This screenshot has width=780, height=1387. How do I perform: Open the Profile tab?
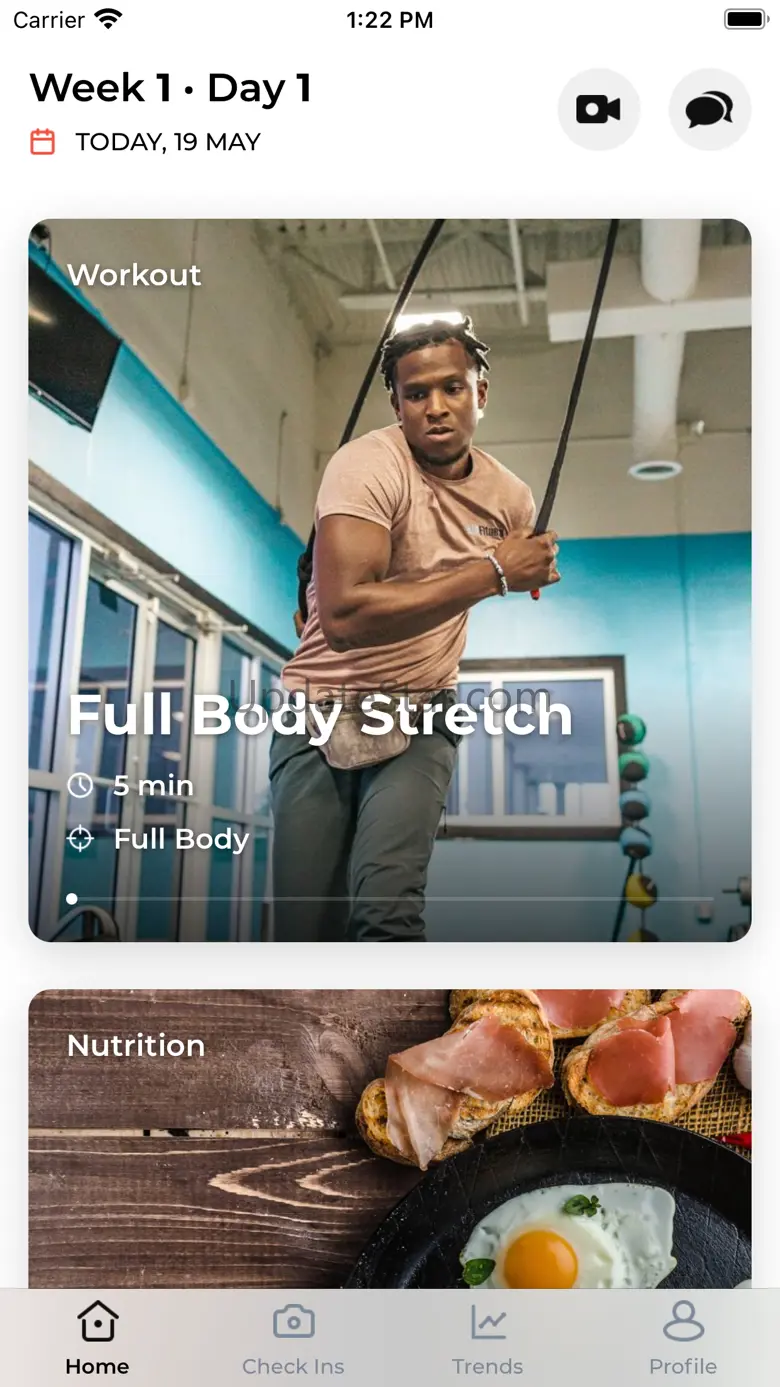click(x=683, y=1338)
